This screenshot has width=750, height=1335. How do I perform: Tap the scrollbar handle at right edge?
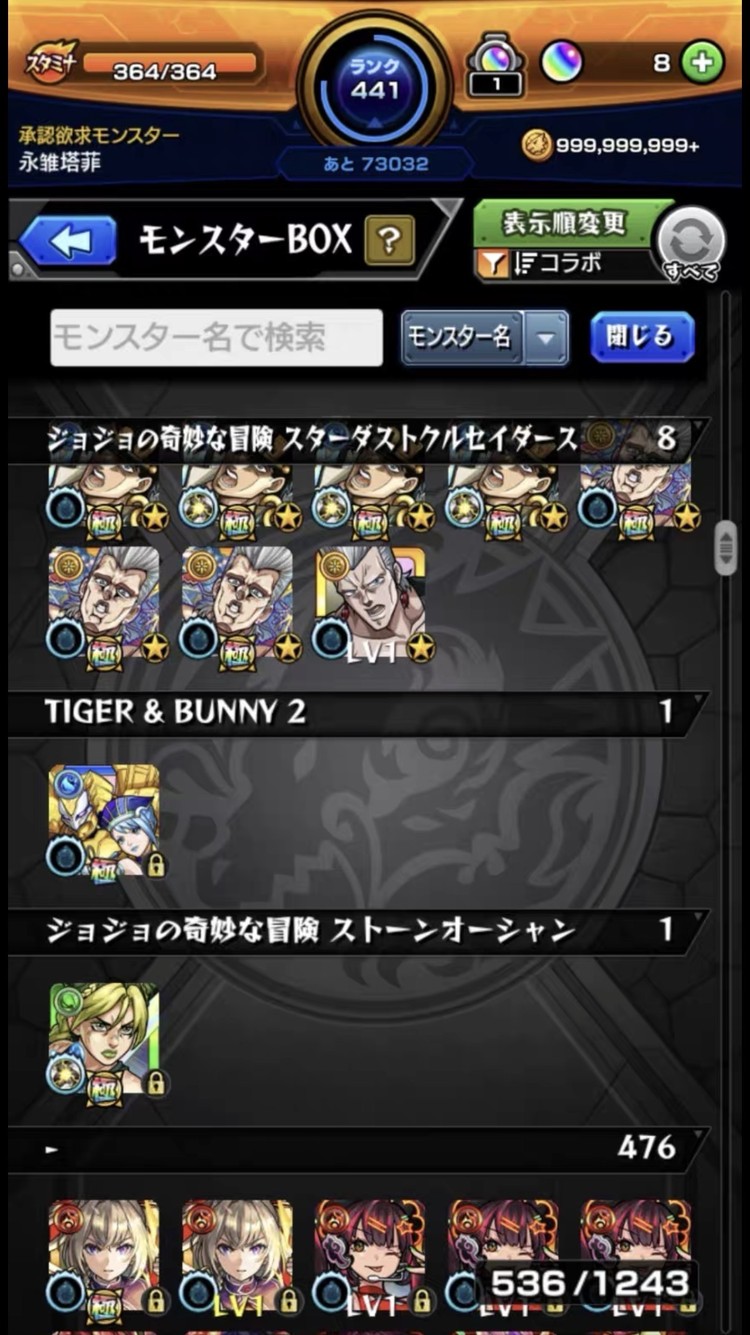(x=726, y=548)
